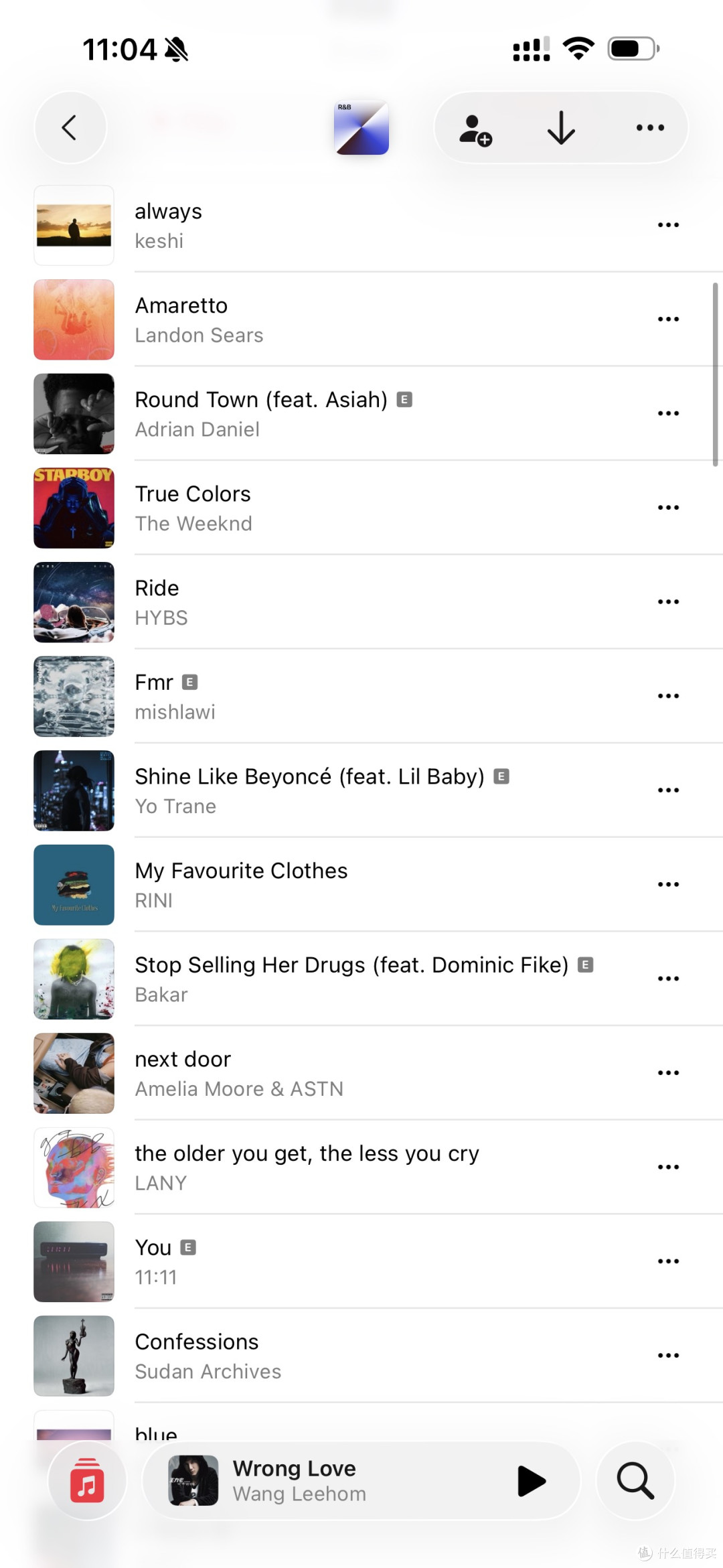Go back to the previous screen
Image resolution: width=723 pixels, height=1568 pixels.
coord(70,127)
